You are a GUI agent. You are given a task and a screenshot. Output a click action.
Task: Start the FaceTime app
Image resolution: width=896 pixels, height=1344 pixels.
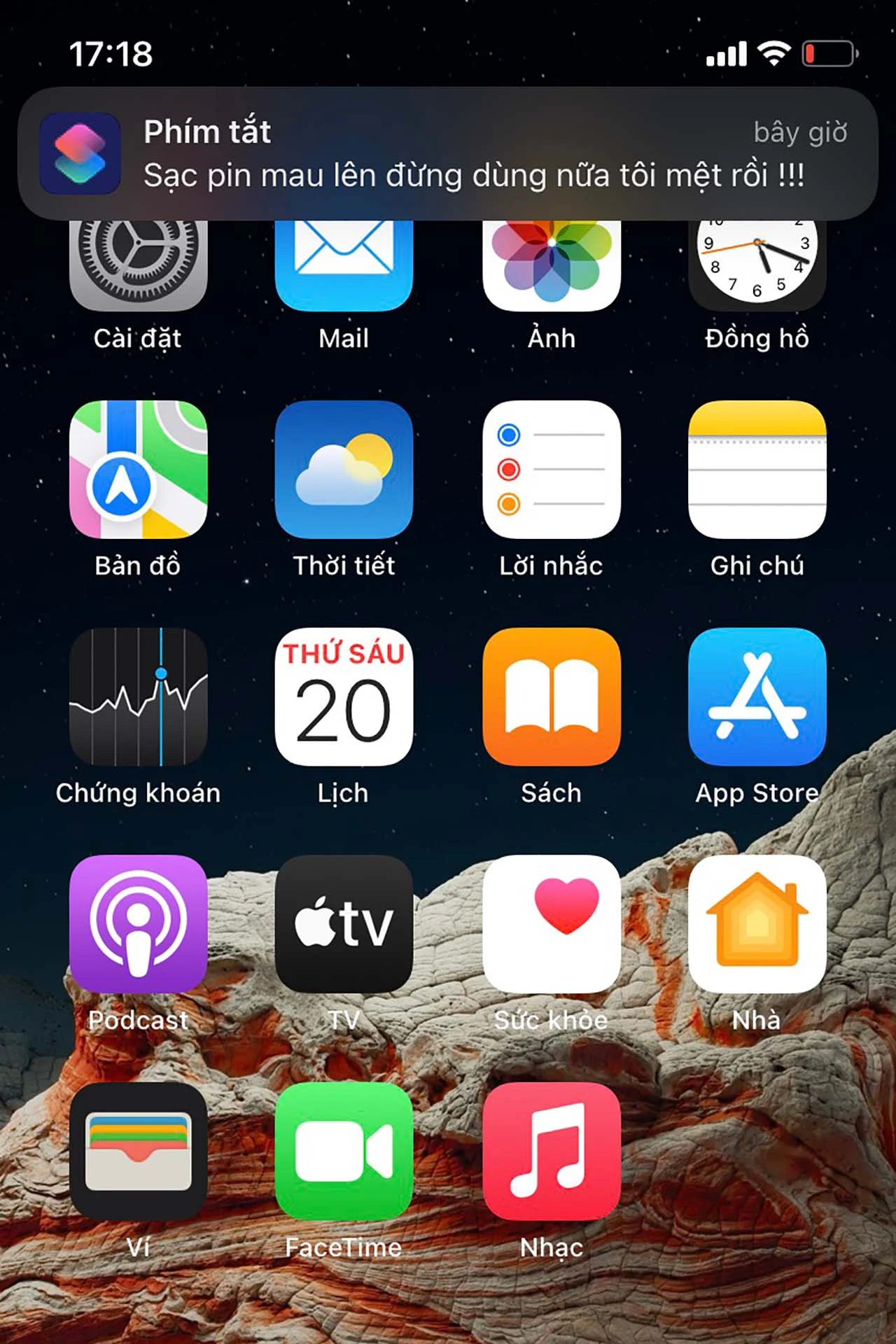point(344,1151)
